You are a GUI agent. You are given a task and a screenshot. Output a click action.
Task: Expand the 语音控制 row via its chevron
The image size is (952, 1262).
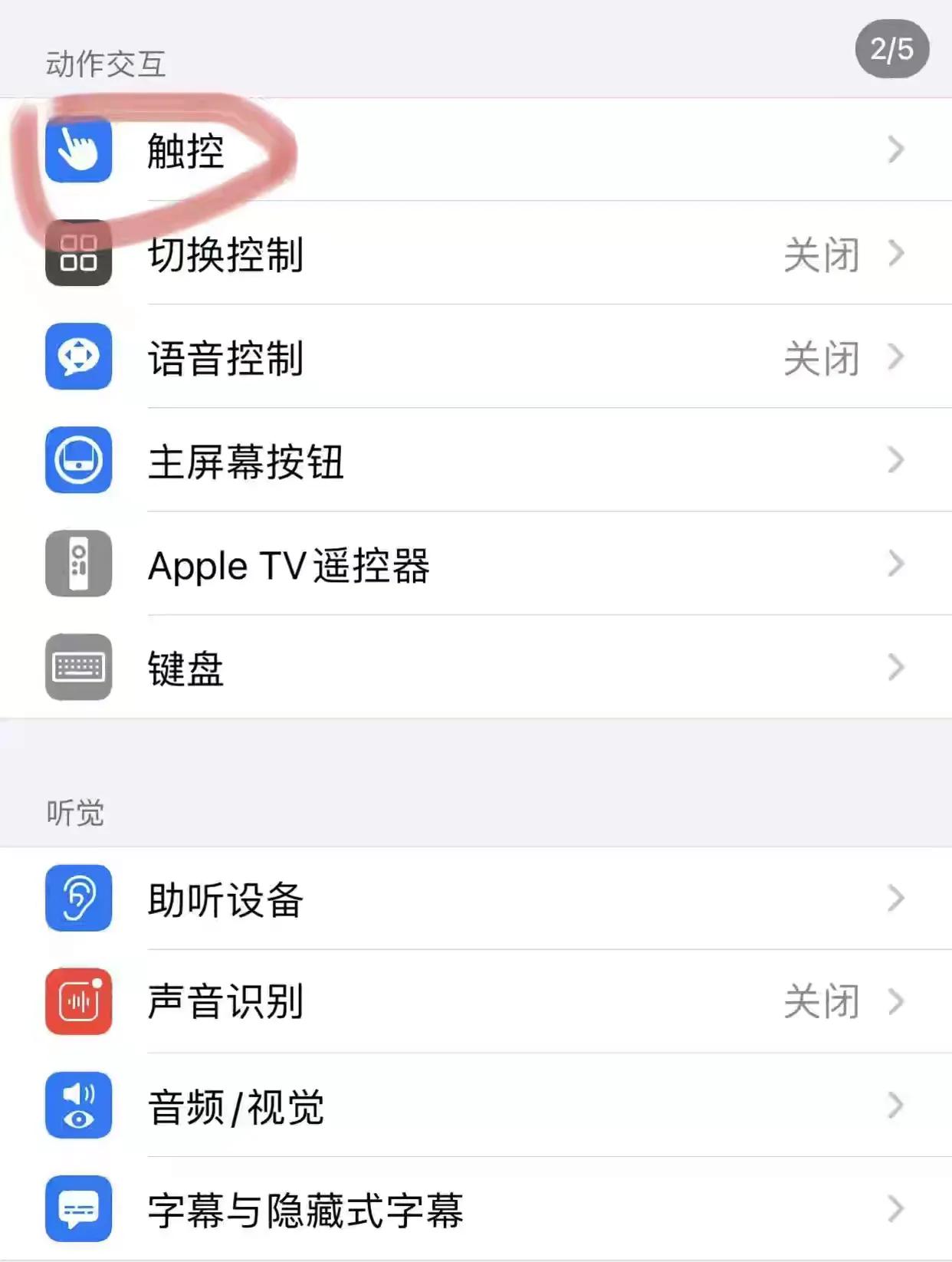(895, 357)
